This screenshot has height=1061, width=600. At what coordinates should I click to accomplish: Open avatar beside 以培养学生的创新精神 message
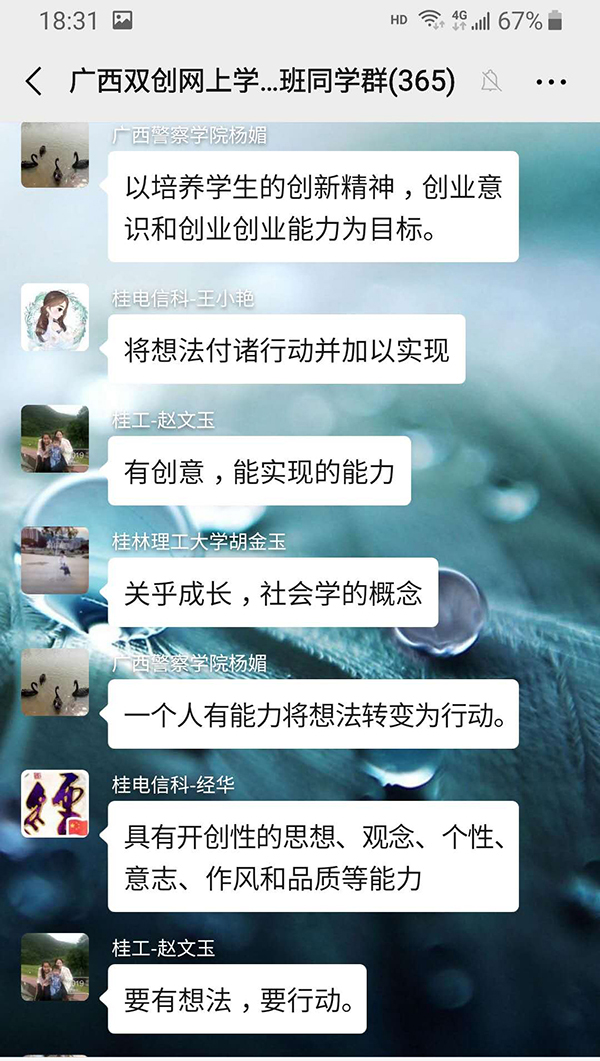click(x=55, y=154)
